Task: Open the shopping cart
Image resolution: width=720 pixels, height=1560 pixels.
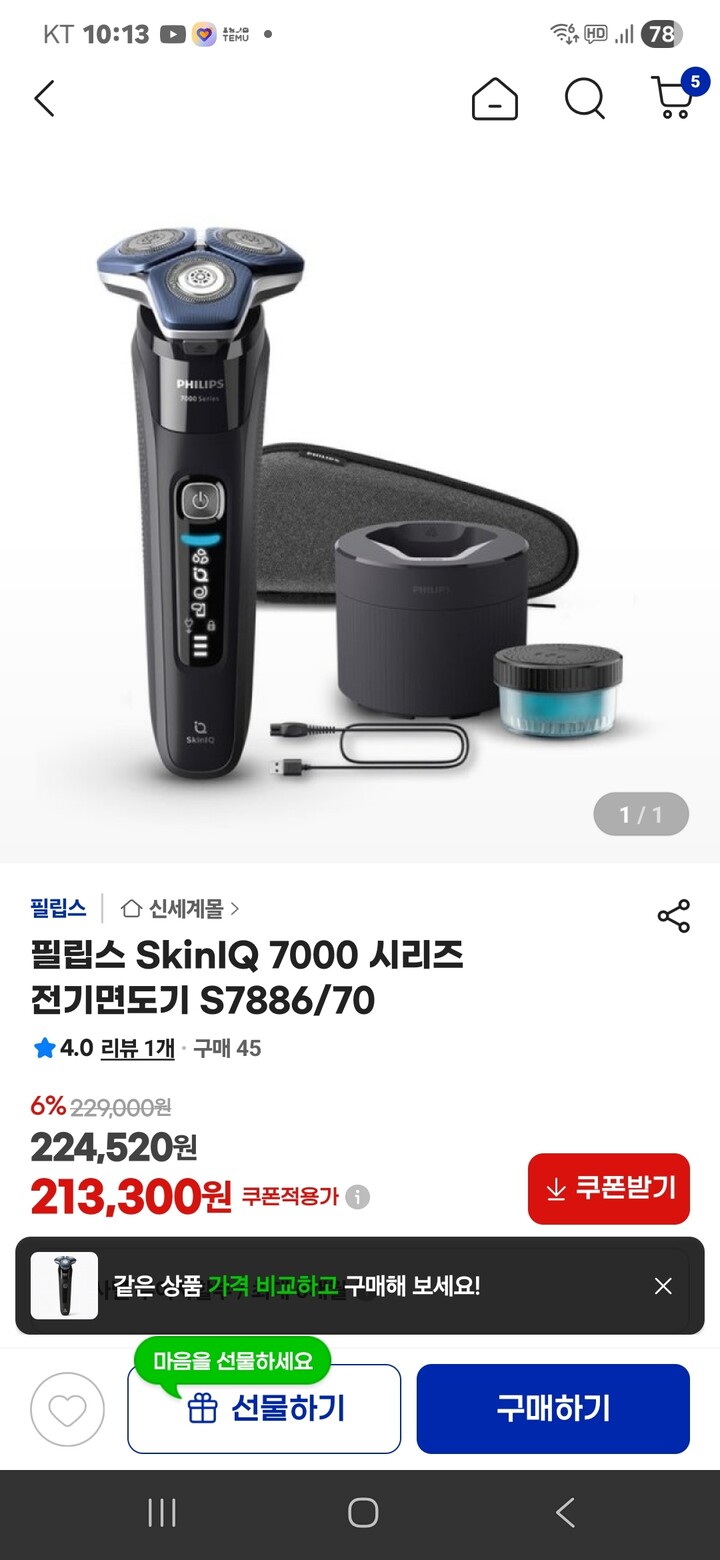Action: point(672,99)
